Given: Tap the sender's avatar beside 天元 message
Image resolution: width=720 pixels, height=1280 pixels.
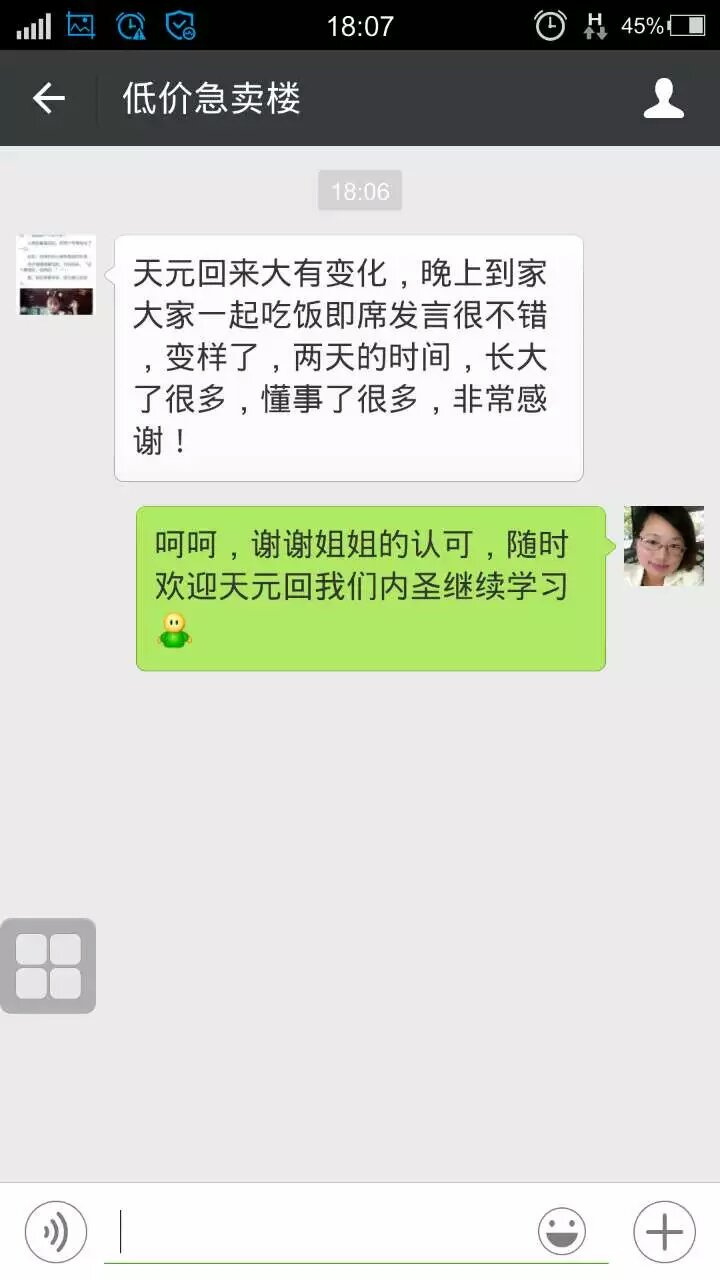Looking at the screenshot, I should tap(56, 275).
